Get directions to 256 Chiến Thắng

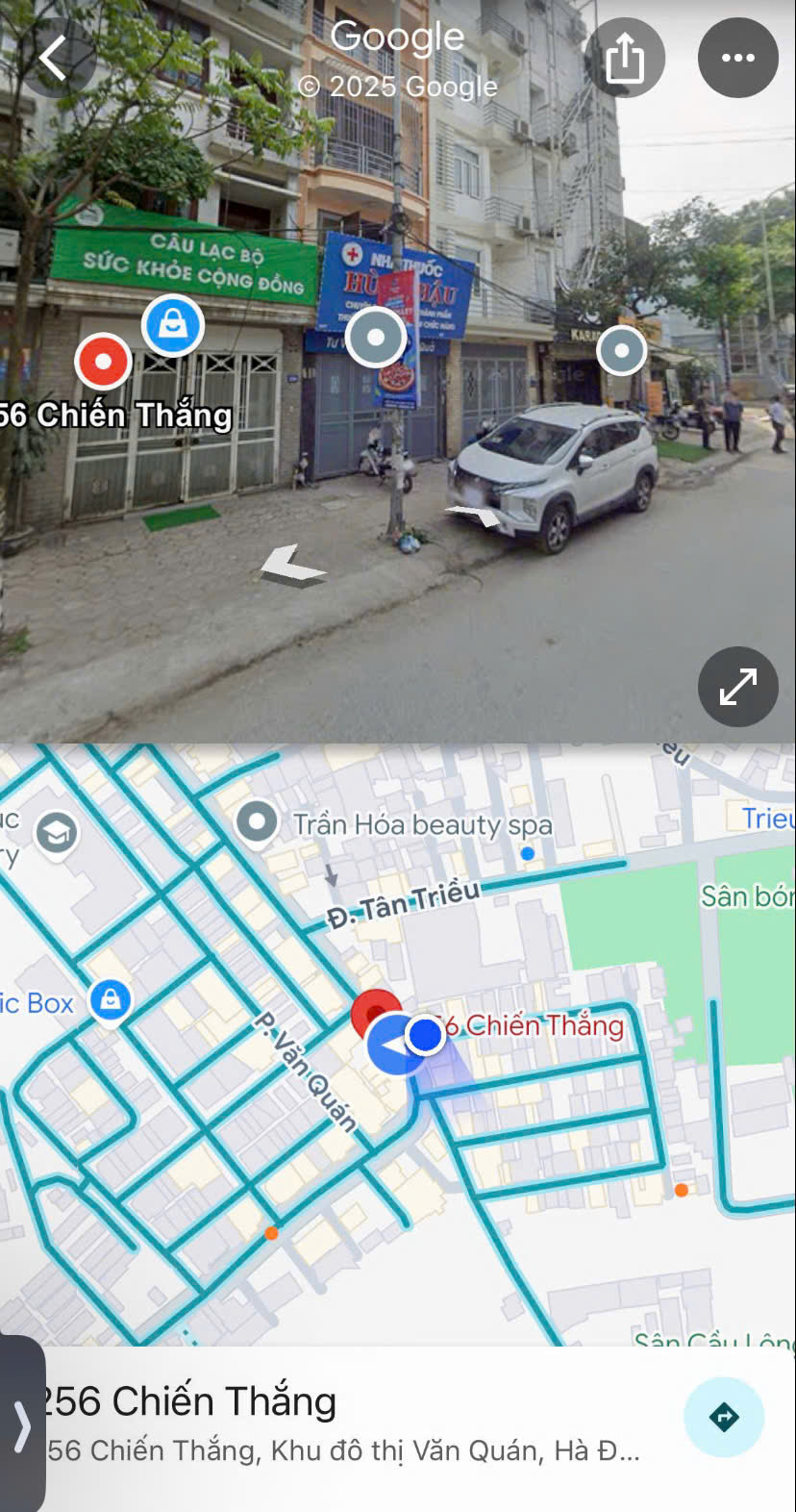[723, 1417]
